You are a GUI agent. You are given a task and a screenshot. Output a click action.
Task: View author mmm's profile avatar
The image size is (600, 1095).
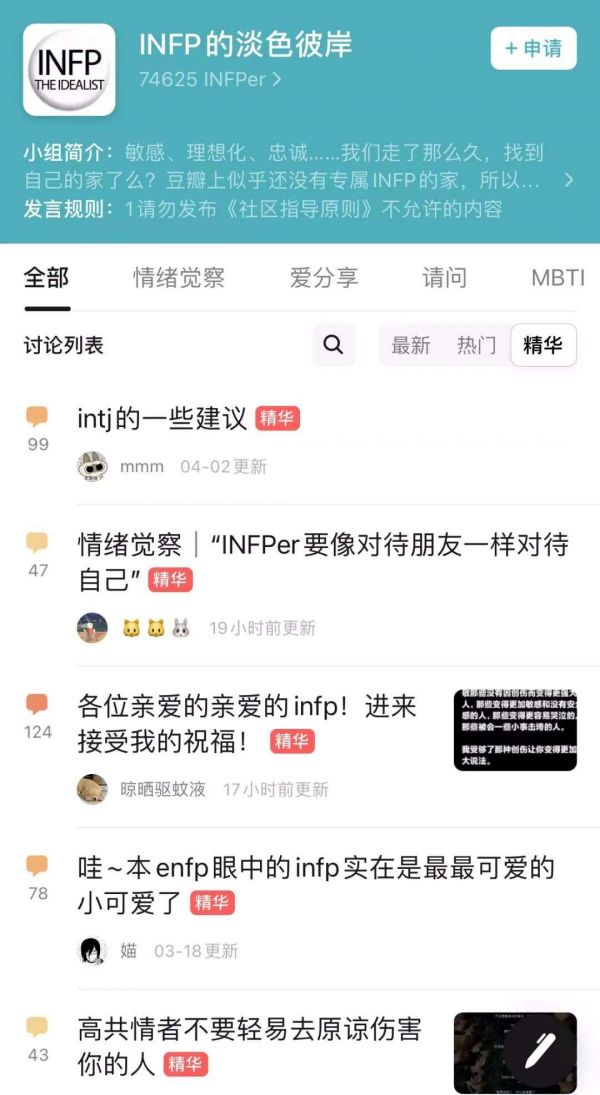(x=92, y=466)
